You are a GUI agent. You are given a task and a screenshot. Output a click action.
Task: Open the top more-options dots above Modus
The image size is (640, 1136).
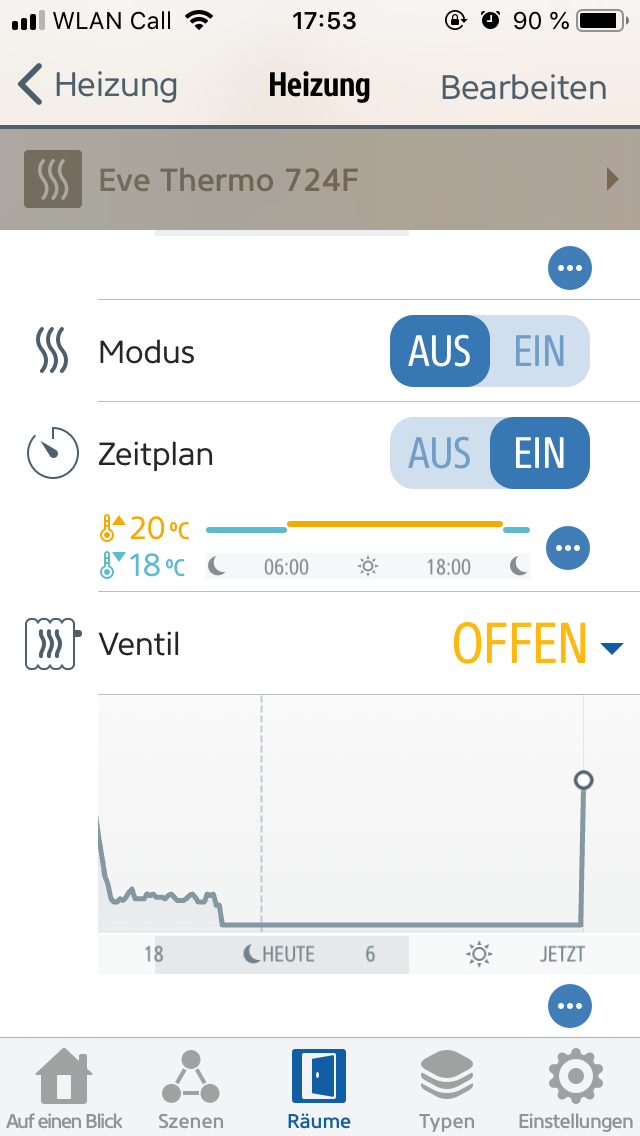click(569, 268)
